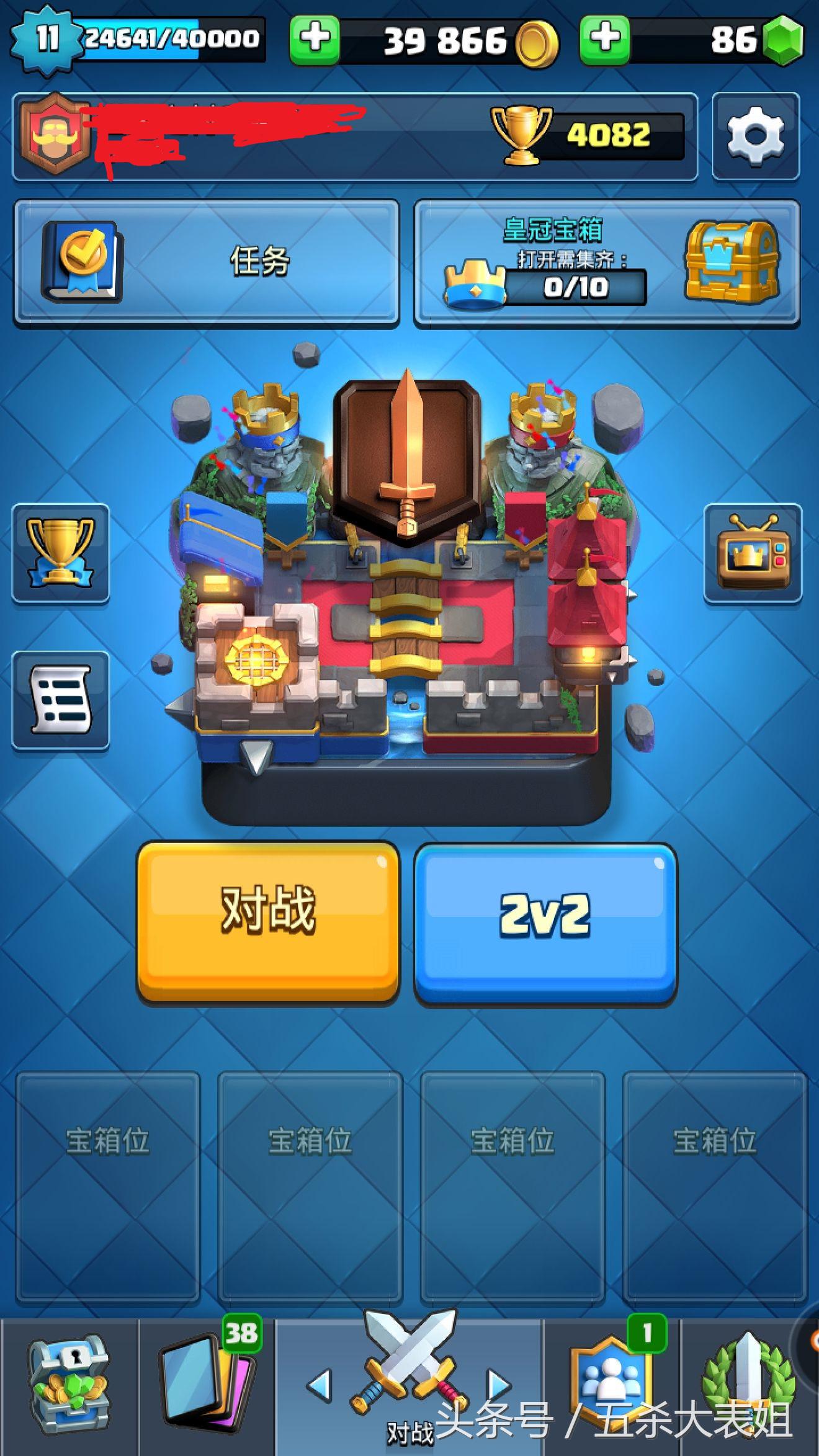Switch to the clan social tab
Image resolution: width=819 pixels, height=1456 pixels.
pyautogui.click(x=611, y=1383)
